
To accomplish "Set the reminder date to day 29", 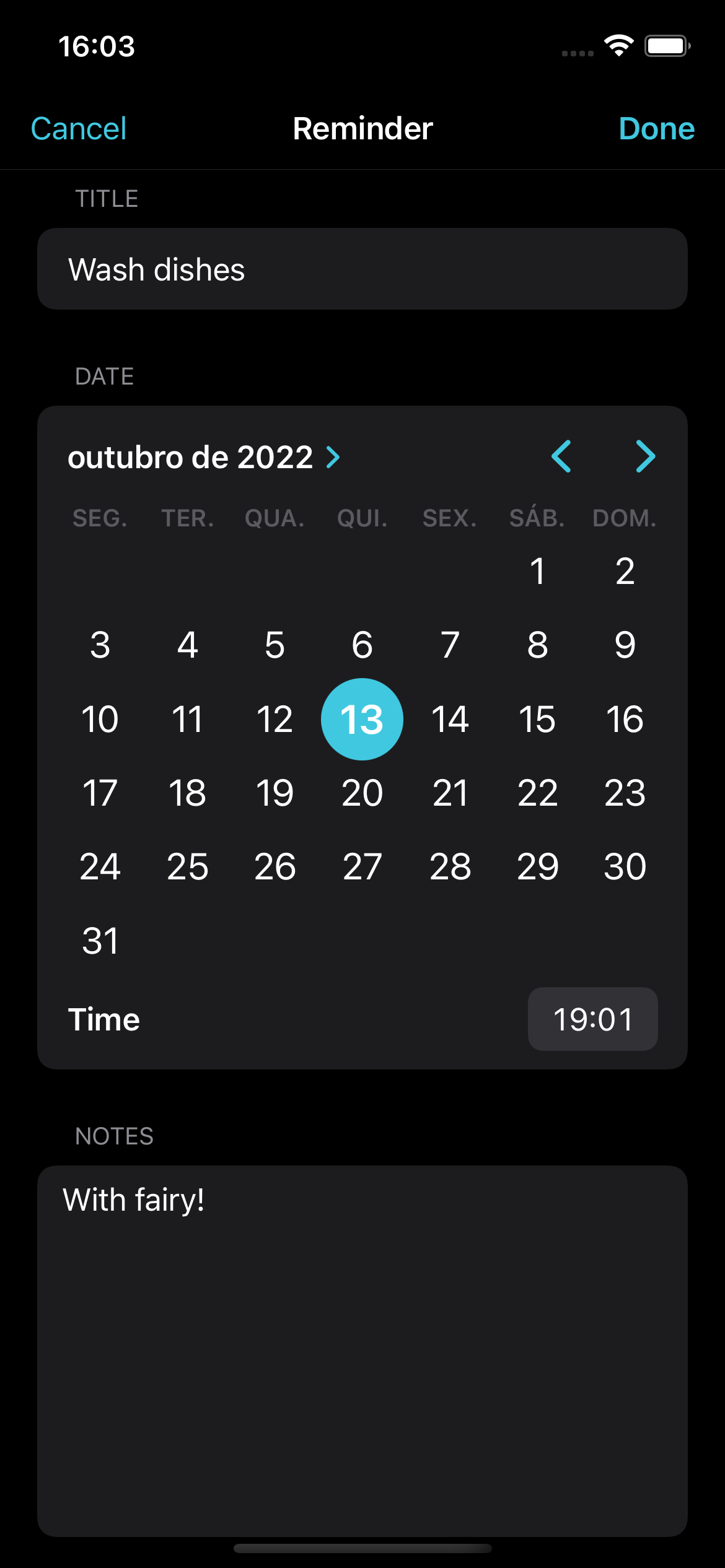I will [537, 866].
